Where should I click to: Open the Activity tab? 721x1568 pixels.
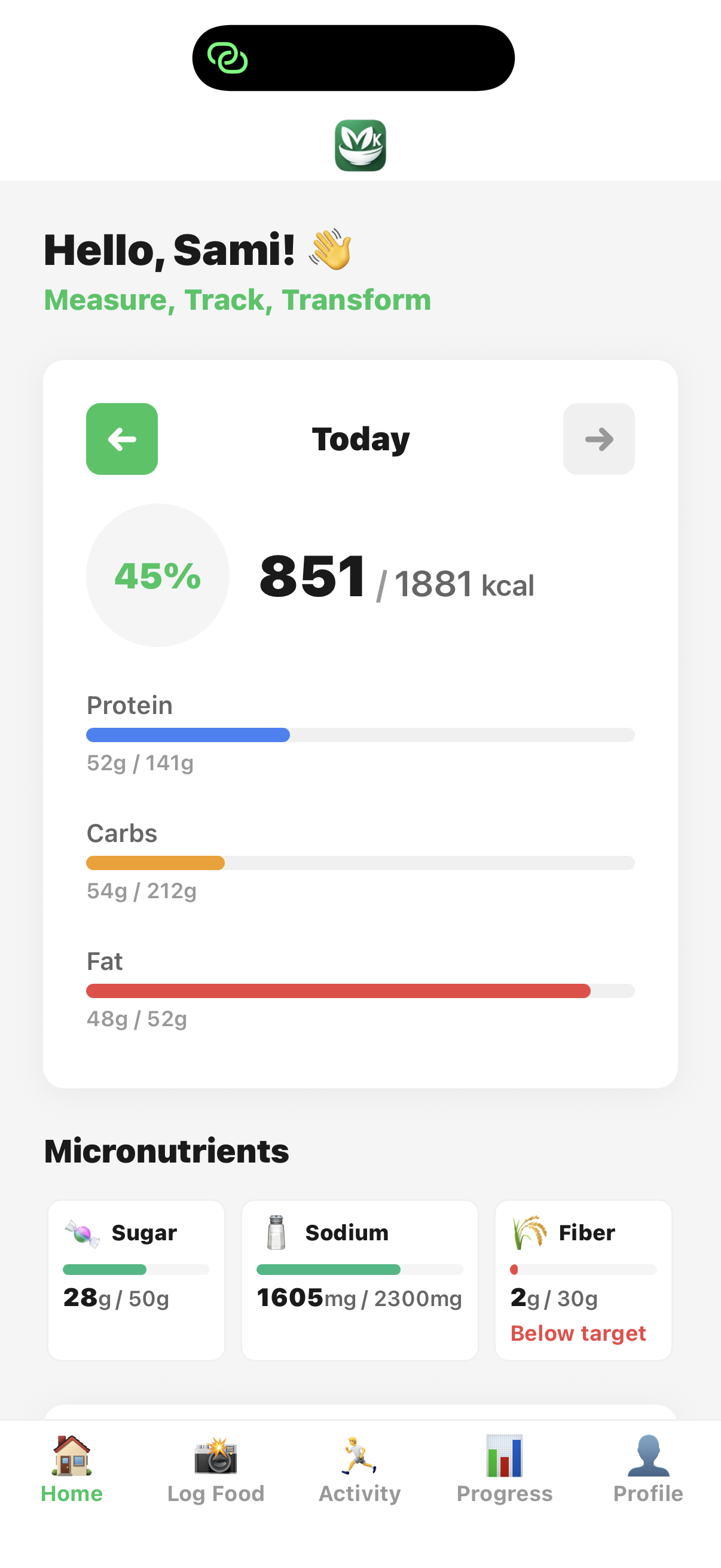point(359,1469)
